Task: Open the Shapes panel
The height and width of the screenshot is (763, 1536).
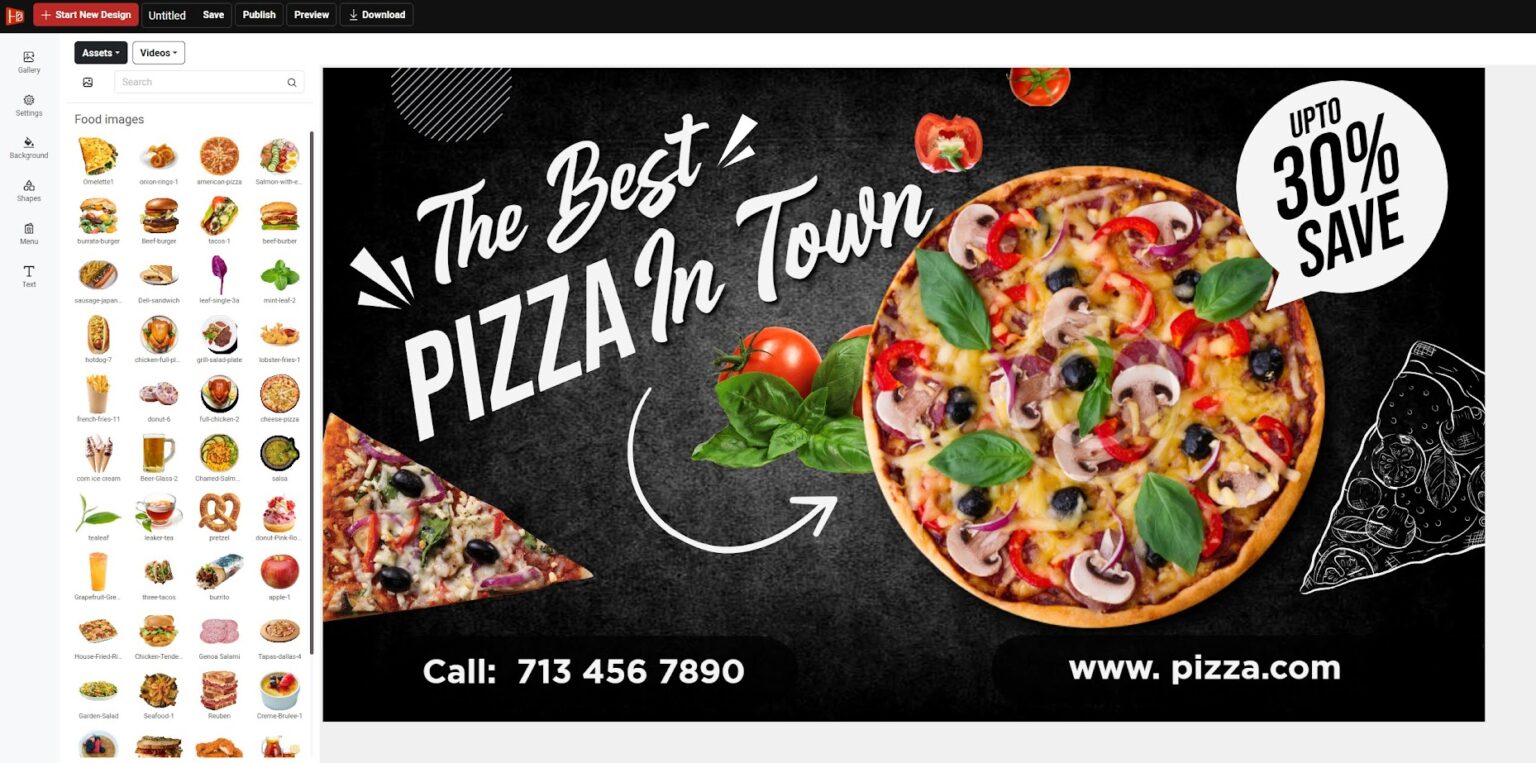Action: 29,190
